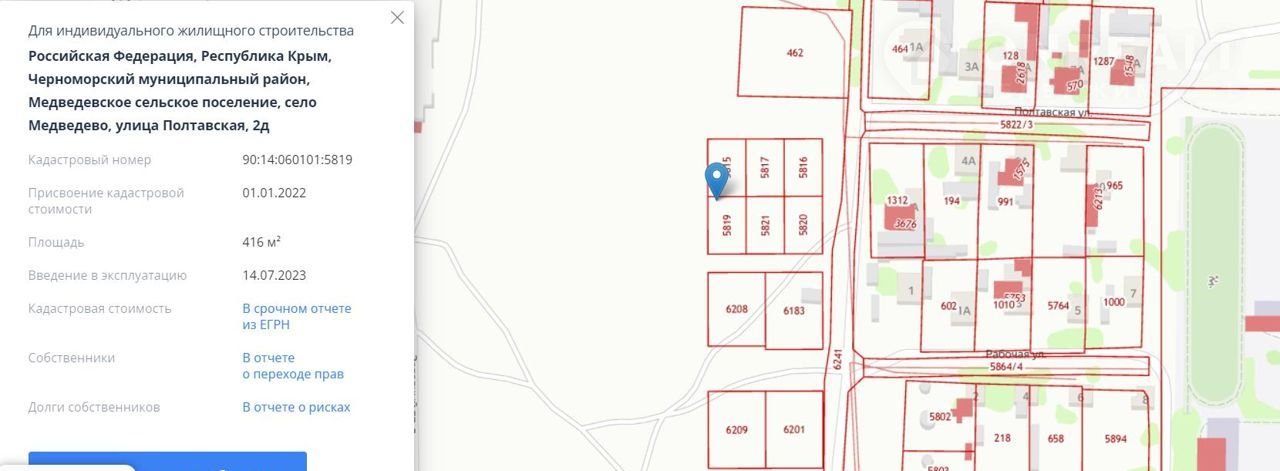Select plot 5821 on the map
This screenshot has height=471, width=1280.
click(765, 225)
